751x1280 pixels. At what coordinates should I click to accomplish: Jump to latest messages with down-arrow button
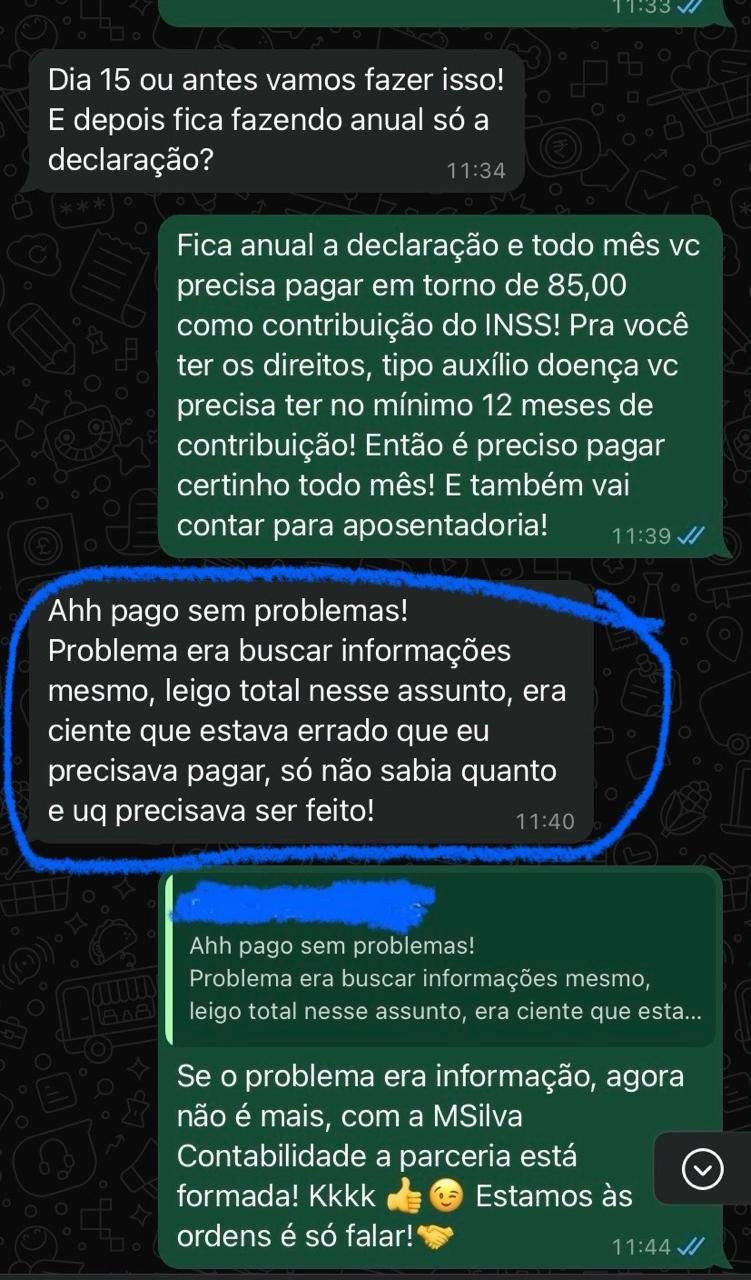702,1169
